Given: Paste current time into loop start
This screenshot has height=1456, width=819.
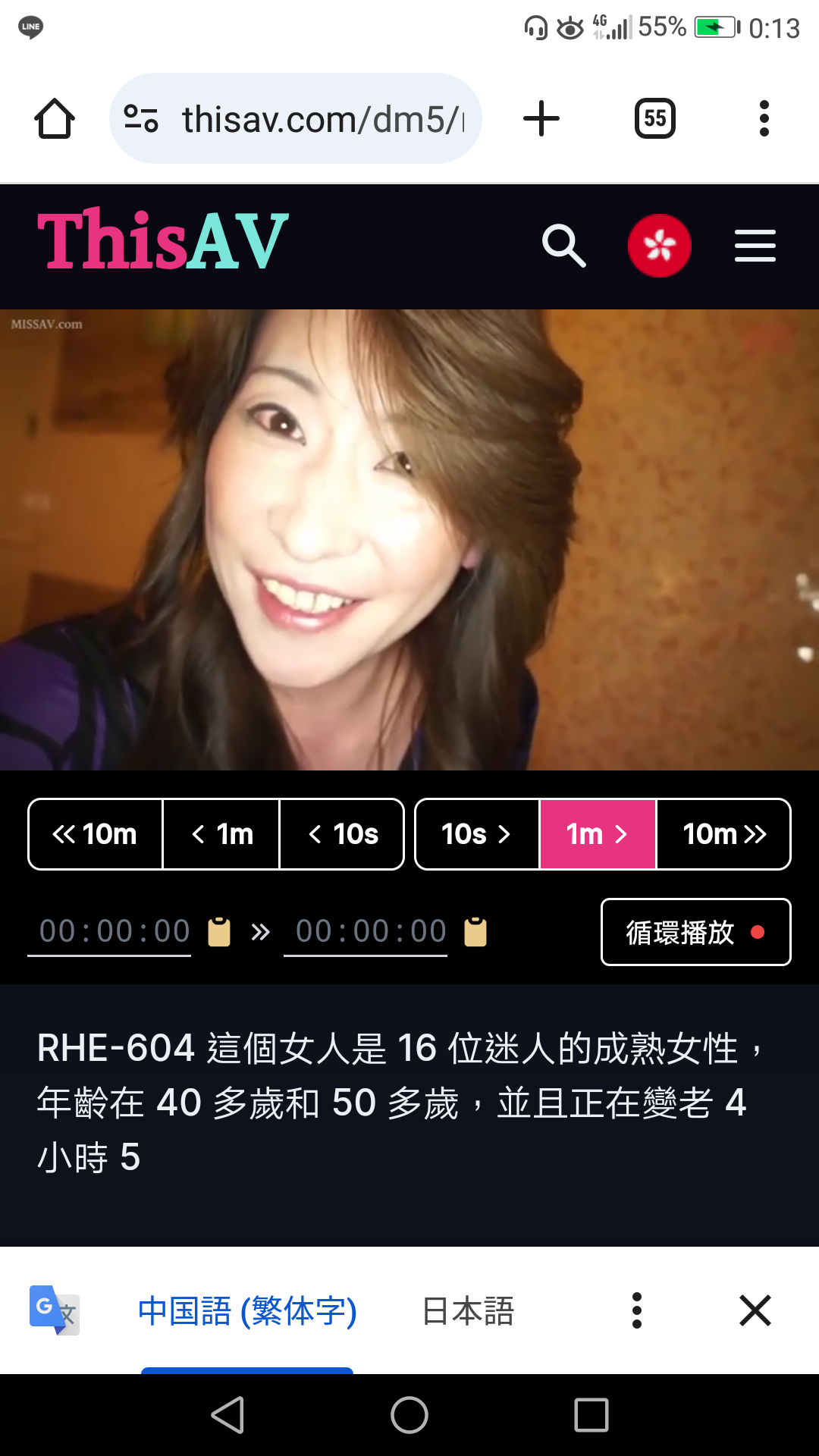Looking at the screenshot, I should (219, 932).
